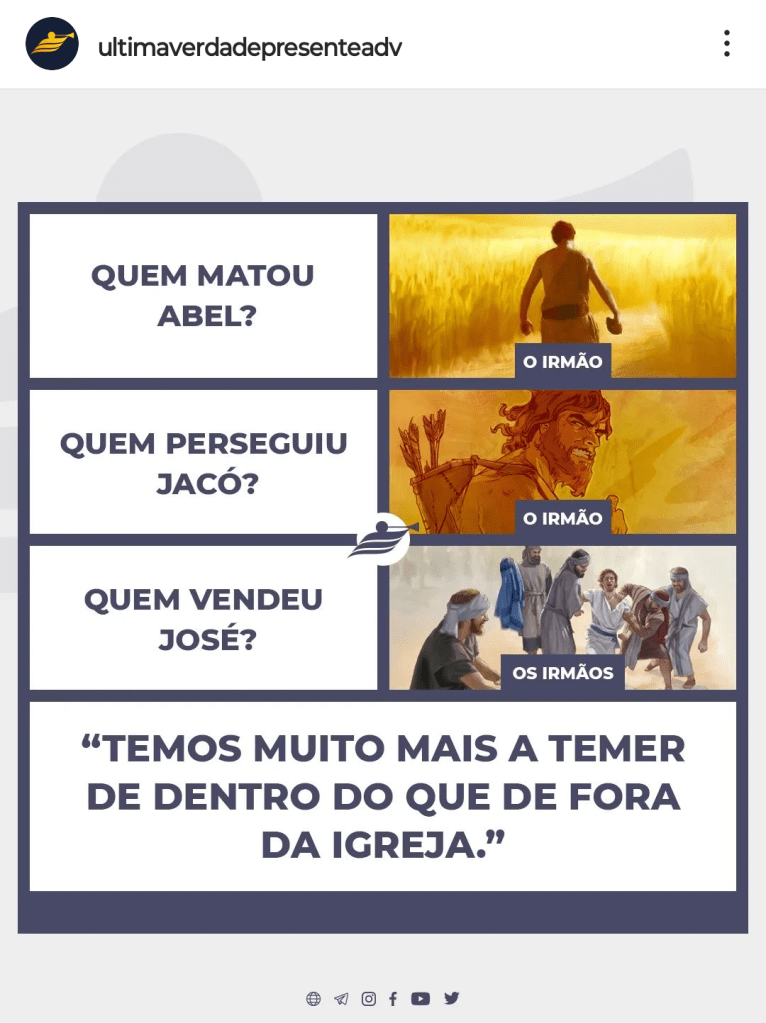Open ultimaverdadepresenteadv profile picture

click(x=52, y=44)
